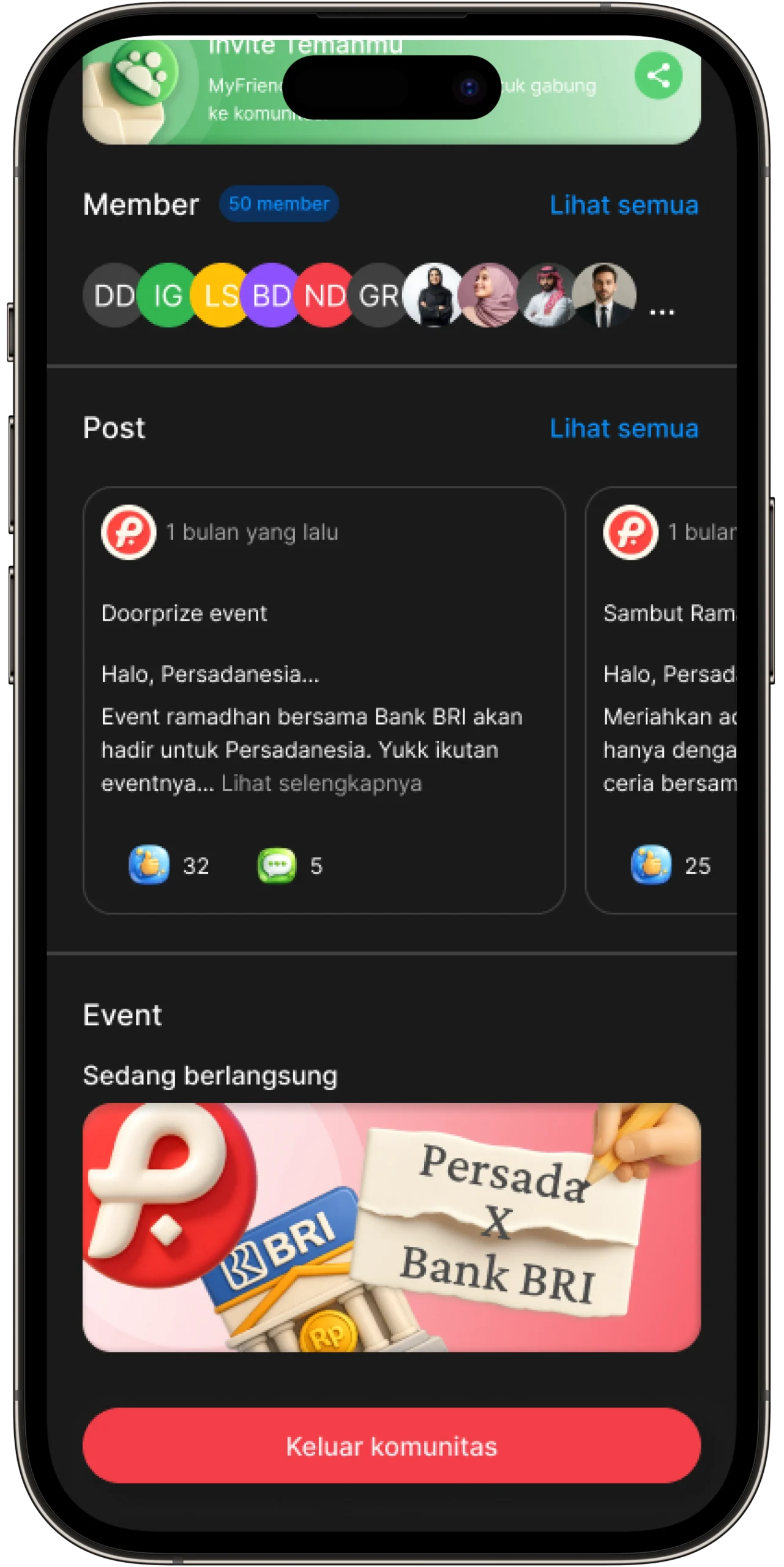Image resolution: width=784 pixels, height=1567 pixels.
Task: Expand Lihat selengkapnya in the Doorprize post
Action: [321, 783]
